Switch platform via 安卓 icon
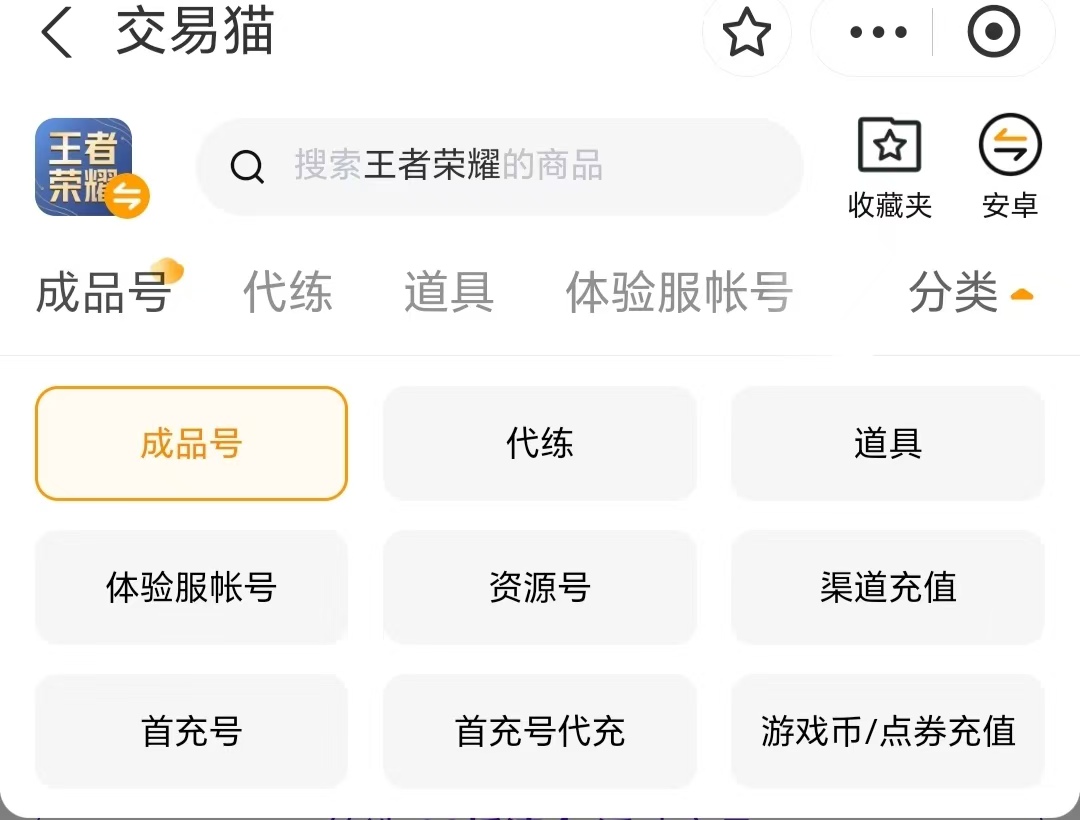This screenshot has height=820, width=1080. [1009, 167]
